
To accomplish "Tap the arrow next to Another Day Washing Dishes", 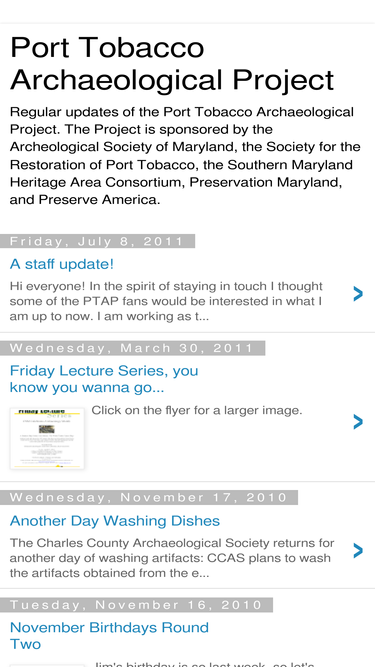I will click(x=358, y=550).
